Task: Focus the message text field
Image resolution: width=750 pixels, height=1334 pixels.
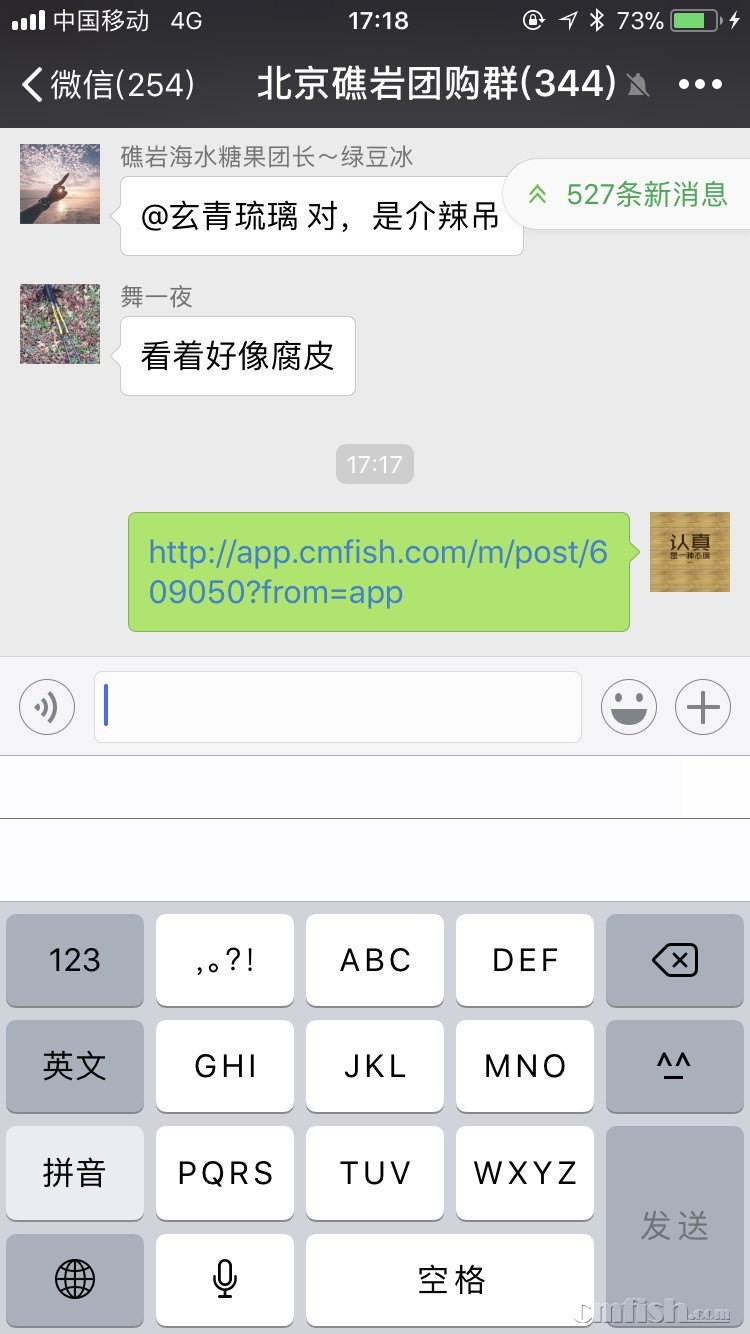Action: (x=338, y=707)
